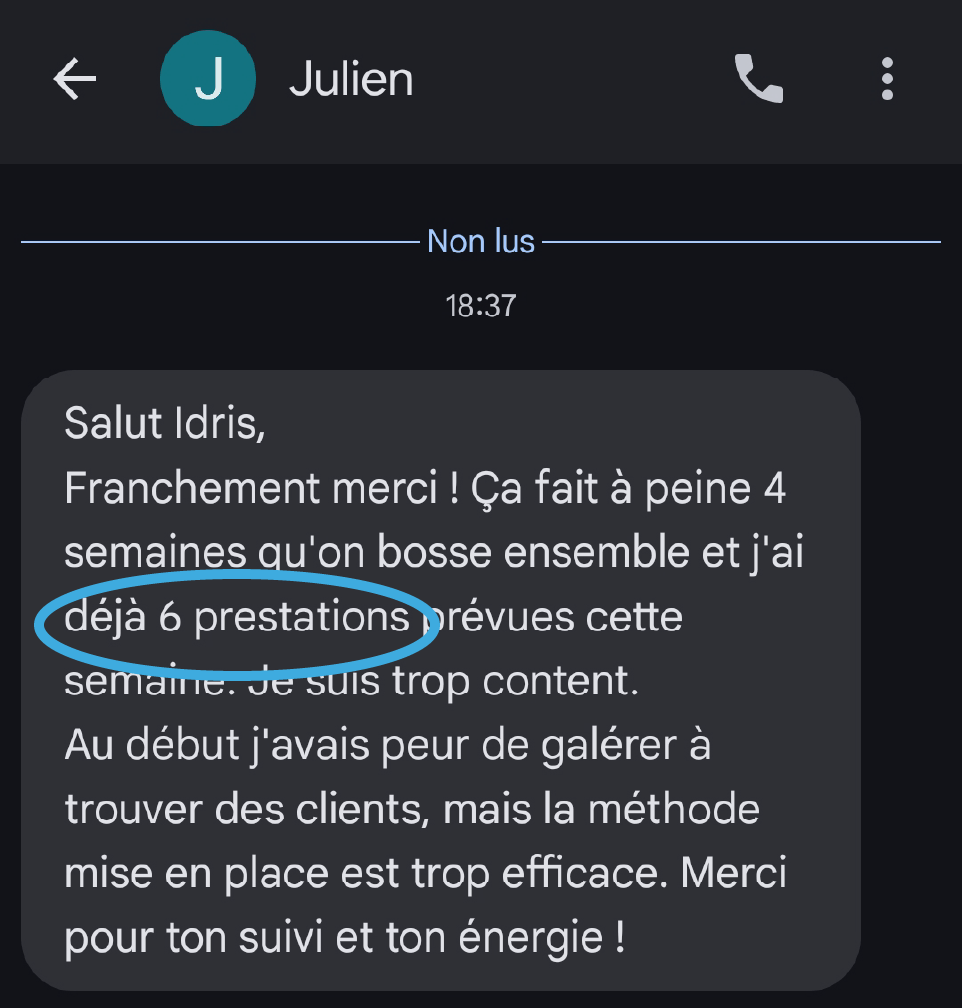Call Julien with the phone icon
The width and height of the screenshot is (962, 1008).
[x=759, y=80]
